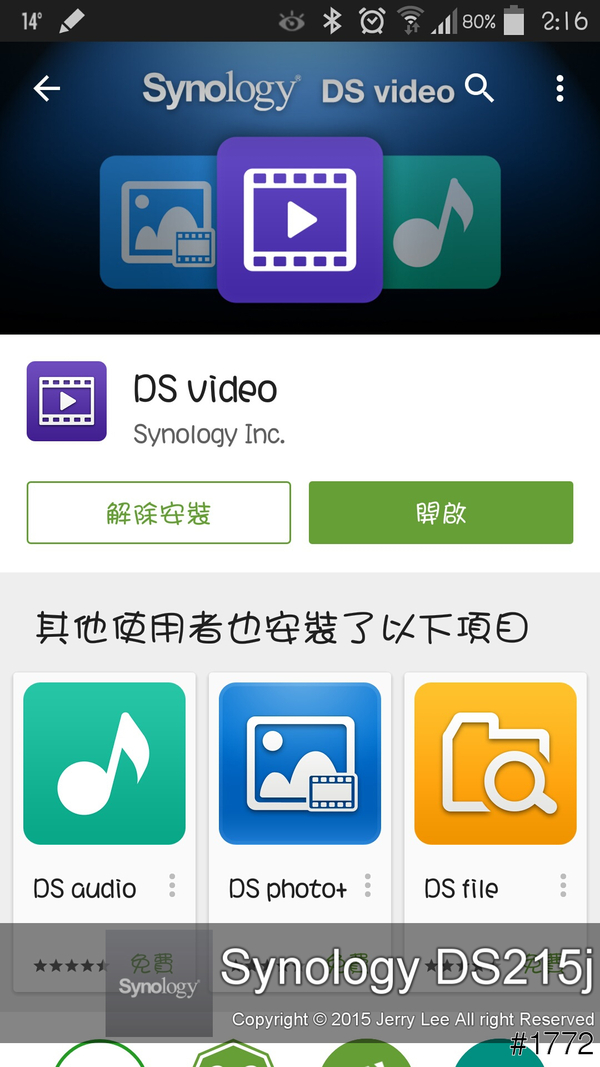Open the DS audio card options menu

172,886
